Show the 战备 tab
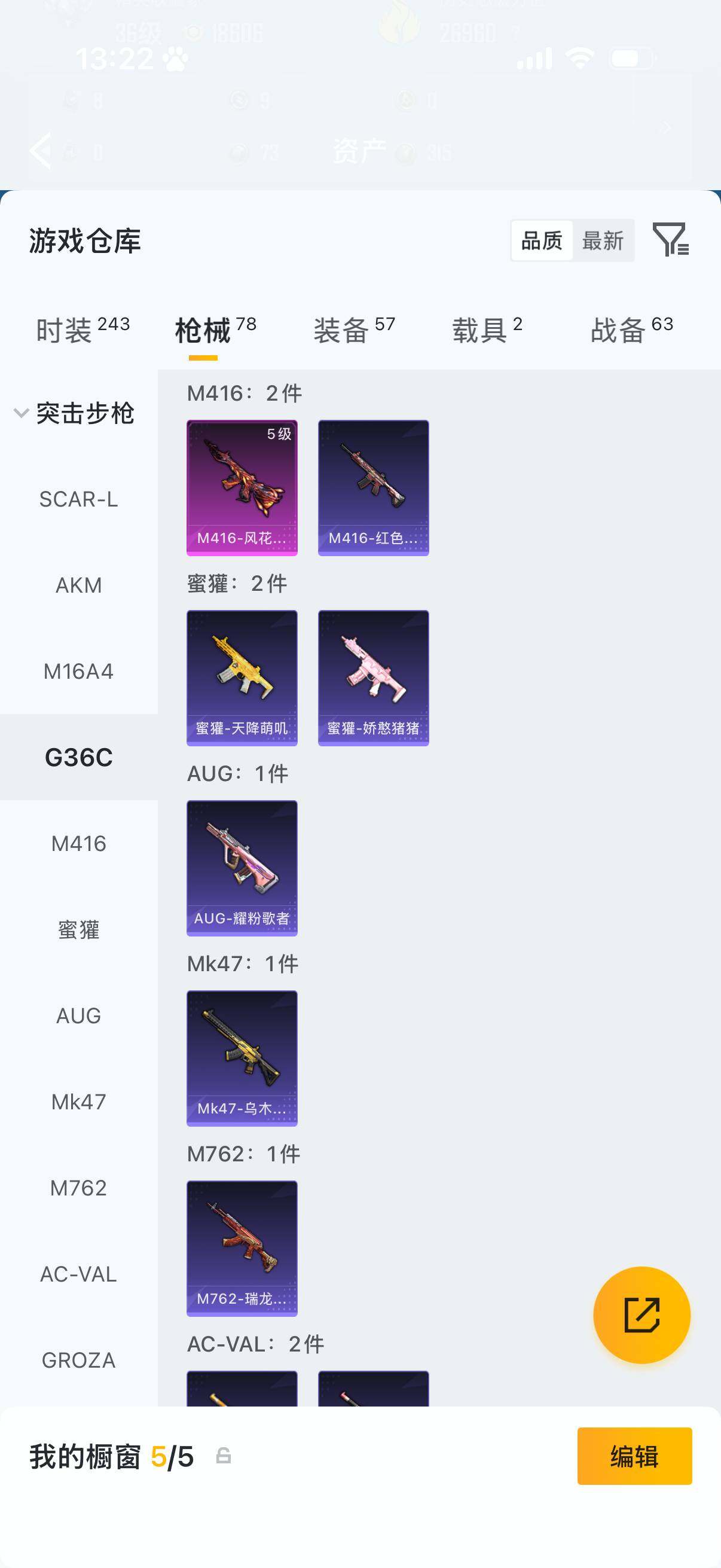Image resolution: width=721 pixels, height=1568 pixels. [x=631, y=330]
